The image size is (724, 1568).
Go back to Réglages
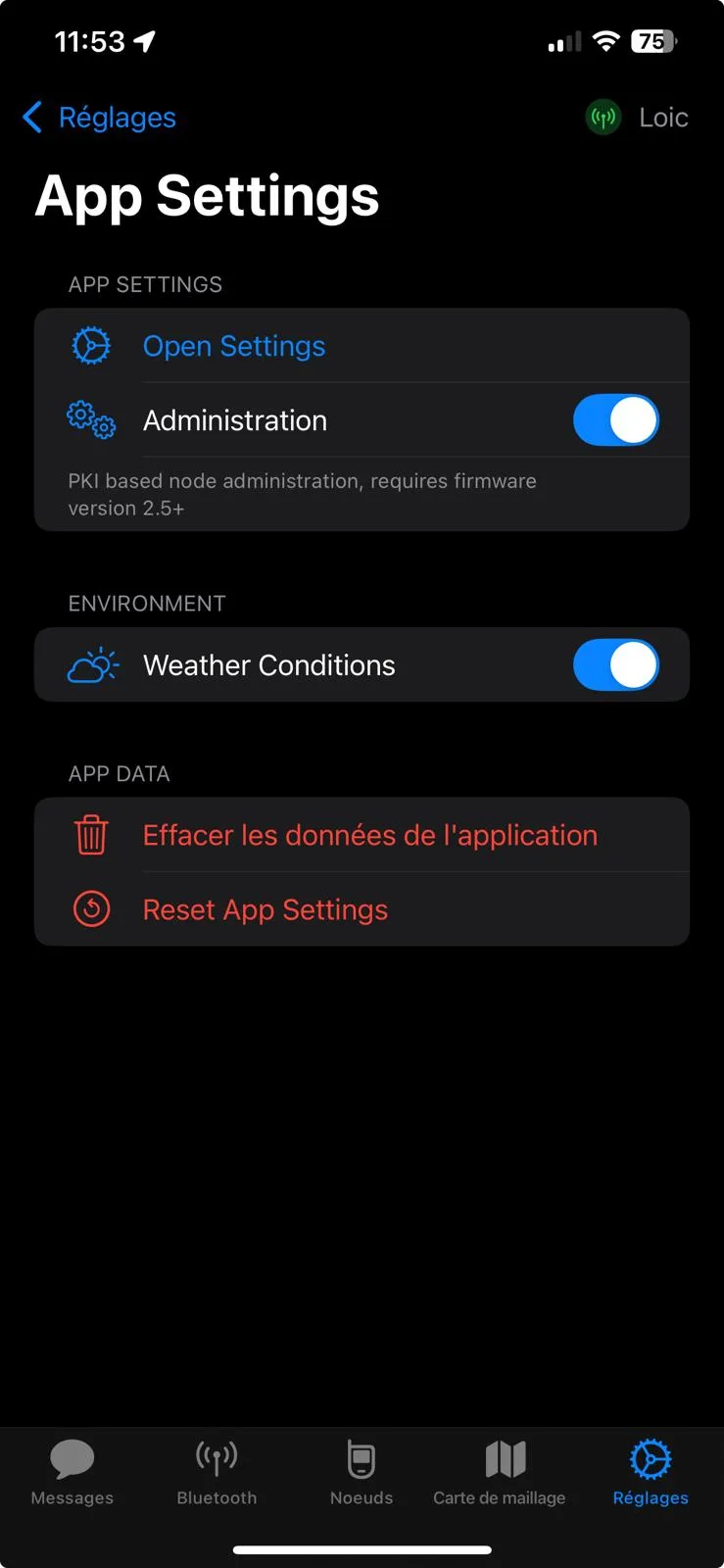(x=99, y=118)
